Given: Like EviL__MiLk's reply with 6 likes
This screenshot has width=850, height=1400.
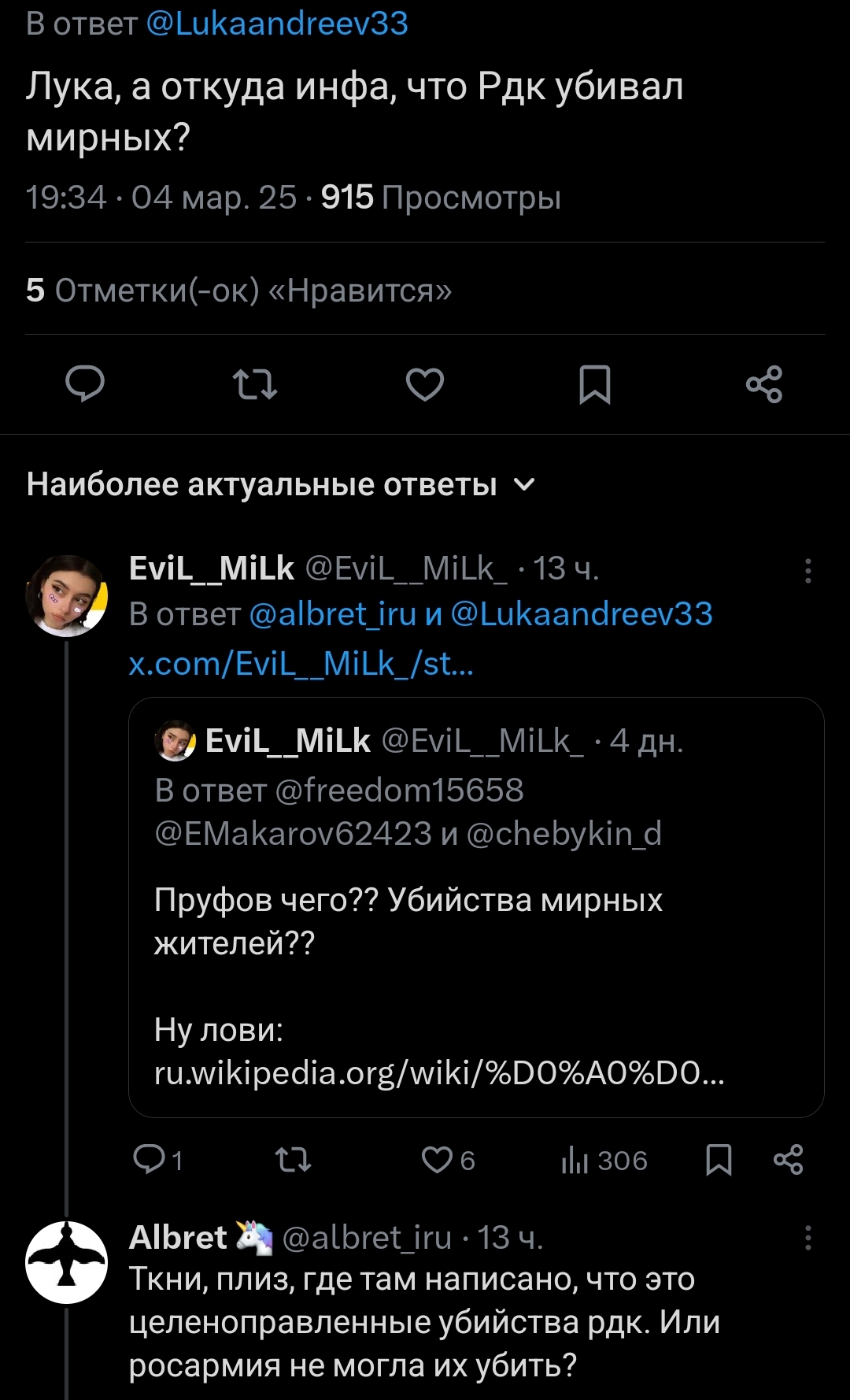Looking at the screenshot, I should click(x=438, y=1160).
